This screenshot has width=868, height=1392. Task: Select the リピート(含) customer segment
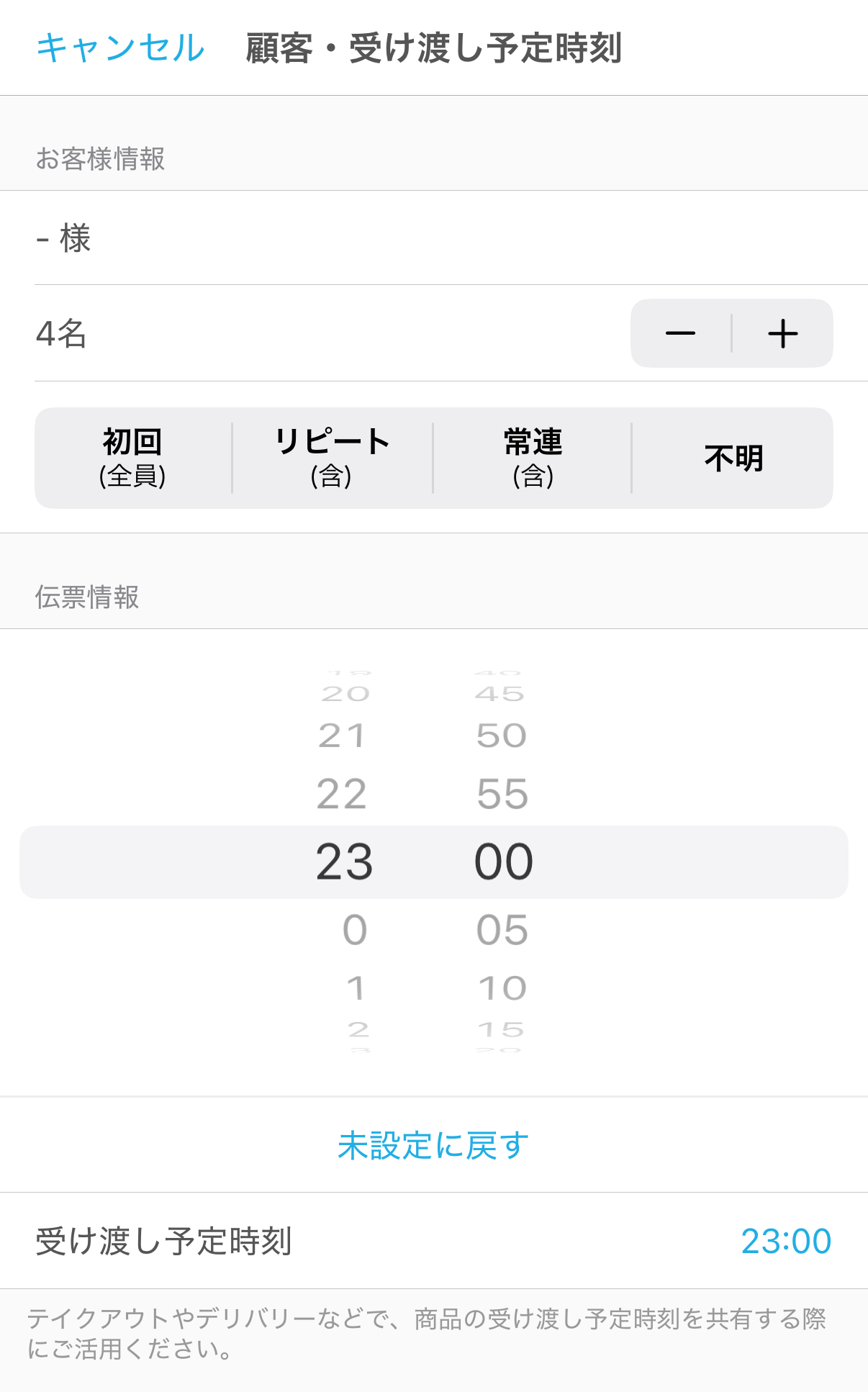pyautogui.click(x=333, y=457)
